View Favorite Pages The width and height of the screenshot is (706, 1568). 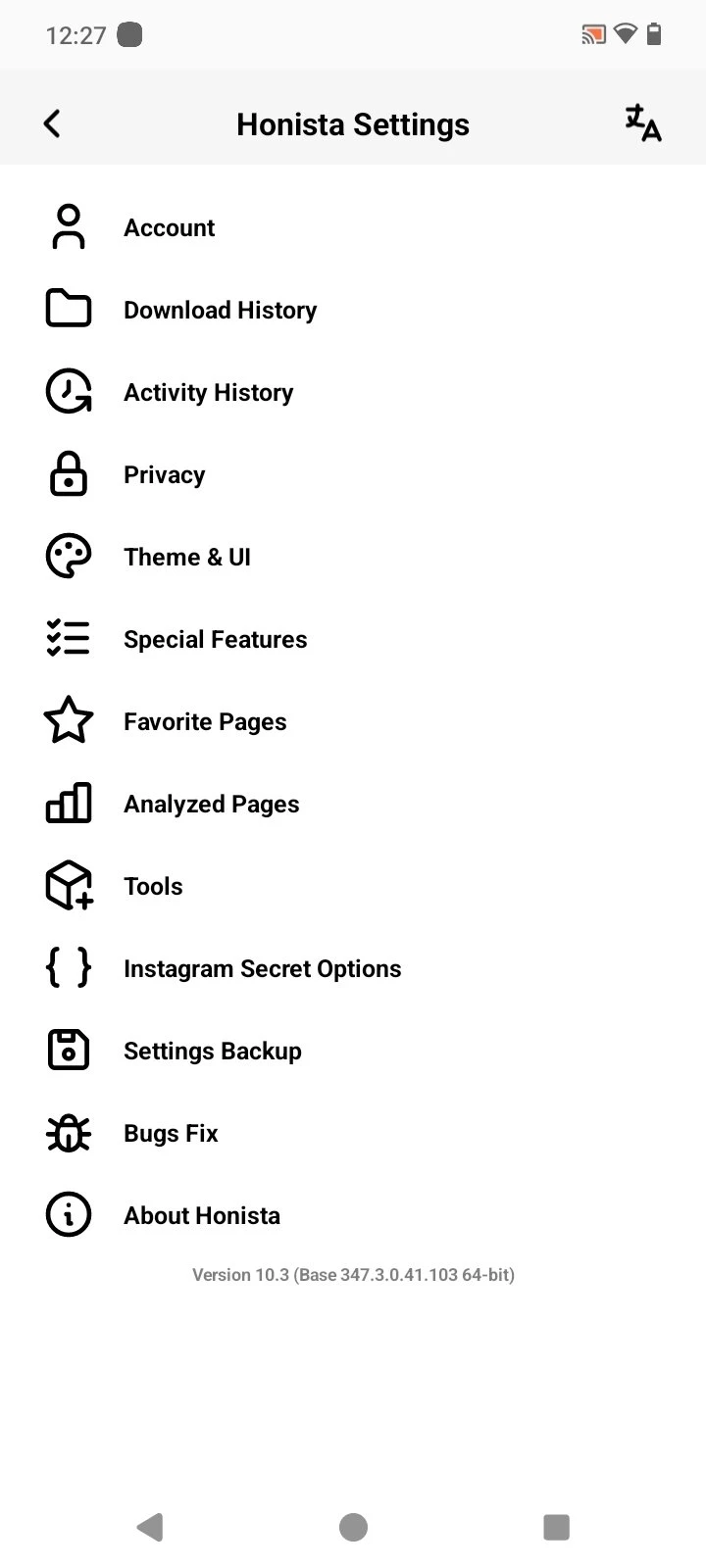(x=205, y=721)
